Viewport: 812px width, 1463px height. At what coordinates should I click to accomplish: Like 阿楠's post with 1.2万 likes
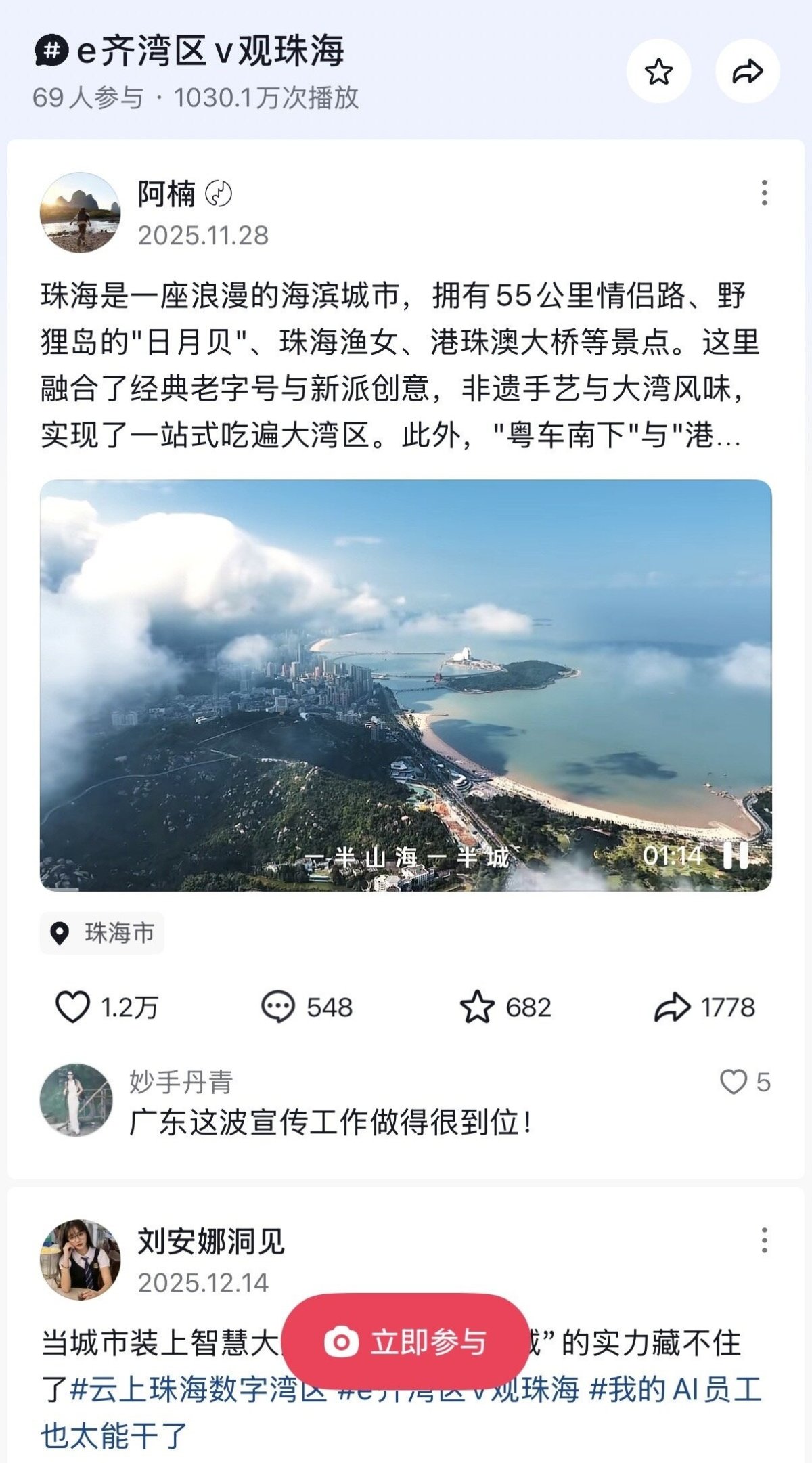(x=72, y=1007)
